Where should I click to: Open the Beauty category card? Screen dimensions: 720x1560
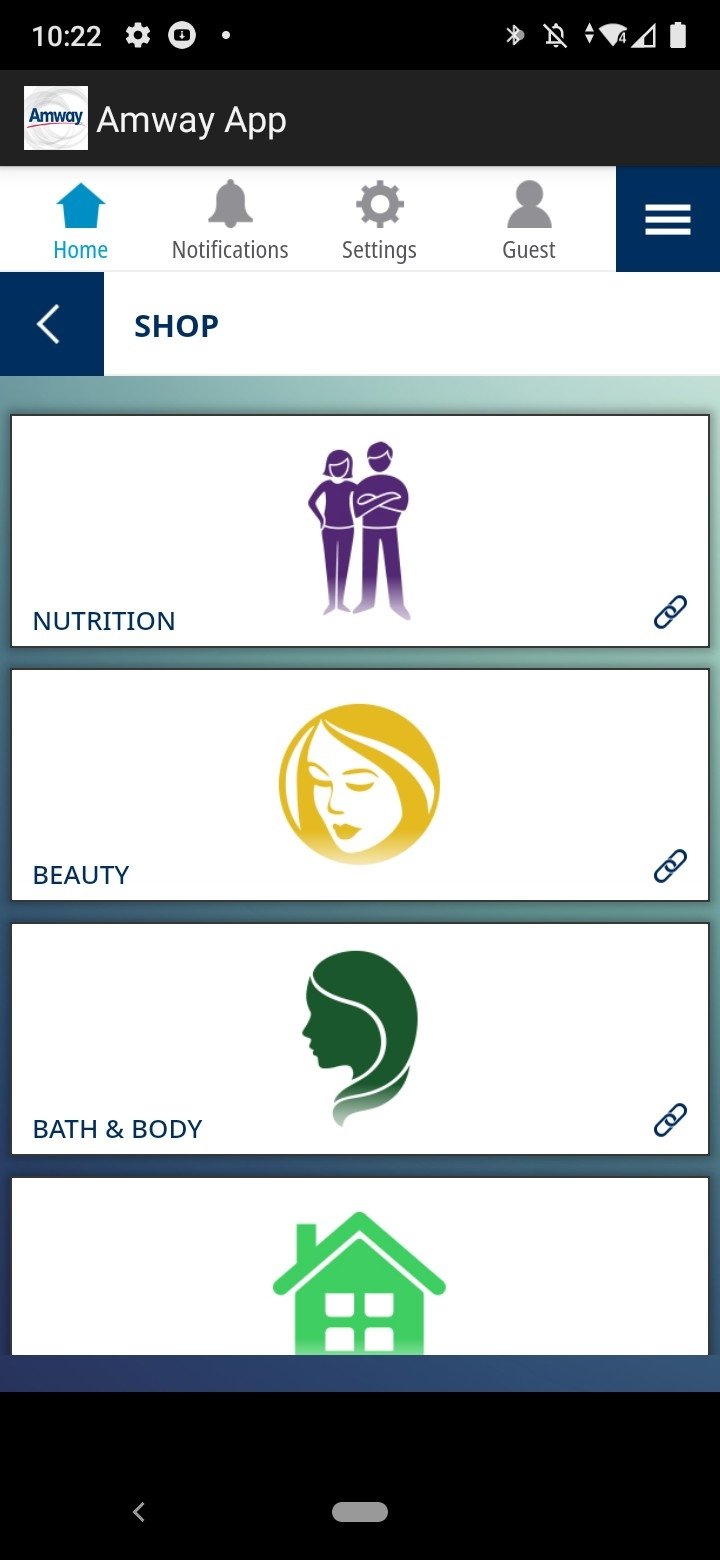tap(360, 785)
